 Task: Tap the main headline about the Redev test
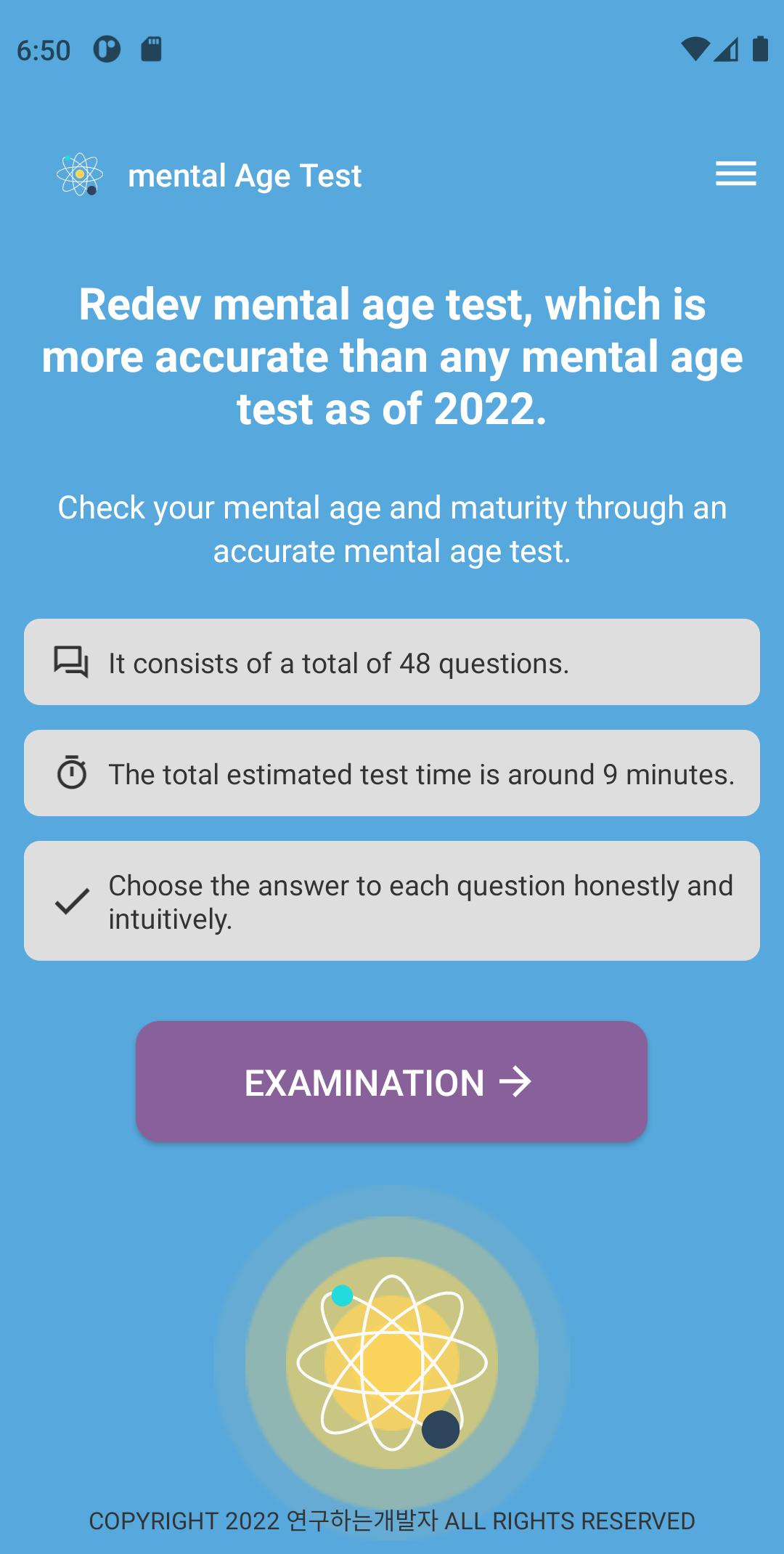coord(392,356)
